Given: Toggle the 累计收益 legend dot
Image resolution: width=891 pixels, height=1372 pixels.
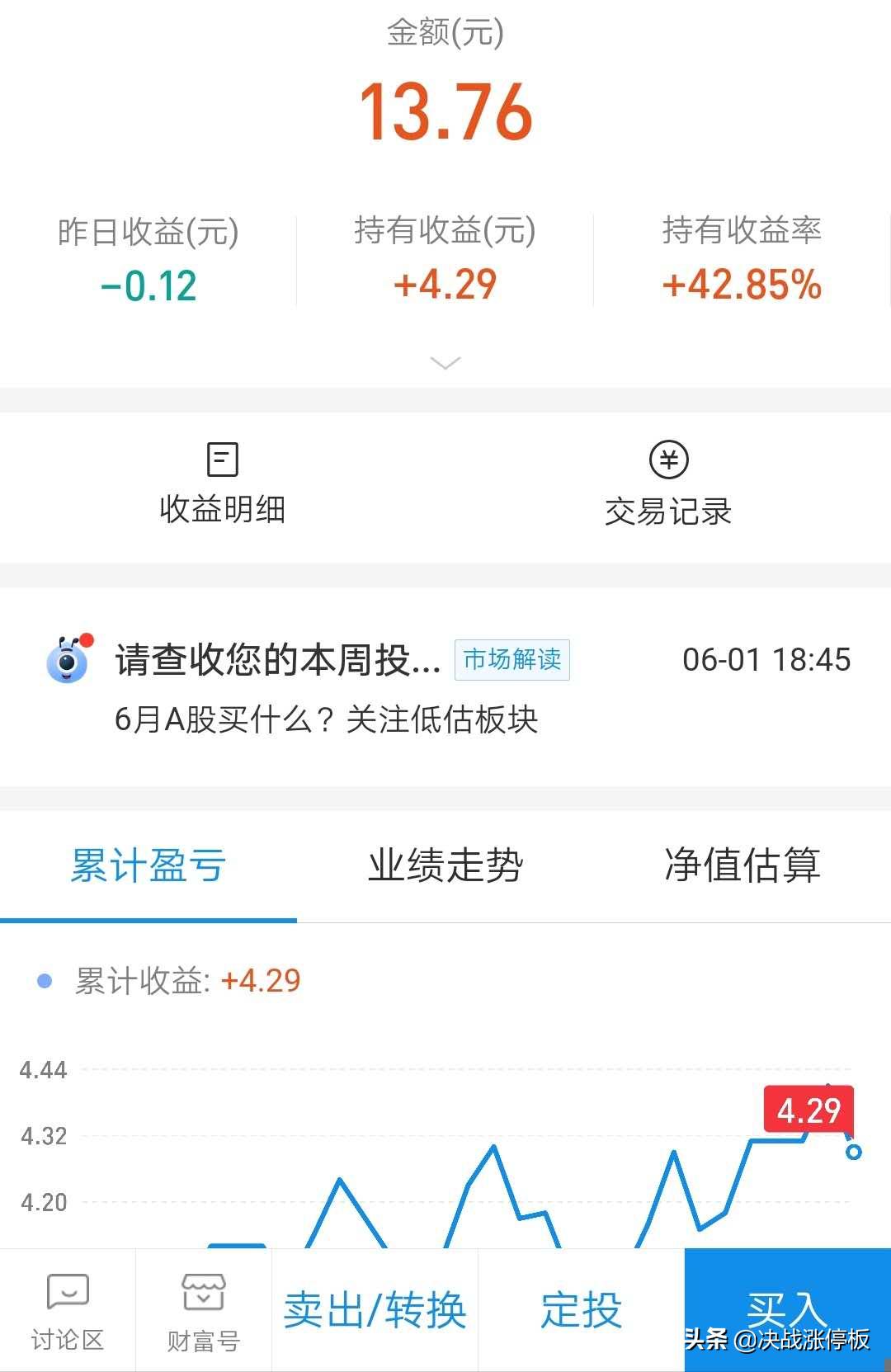Looking at the screenshot, I should 44,980.
